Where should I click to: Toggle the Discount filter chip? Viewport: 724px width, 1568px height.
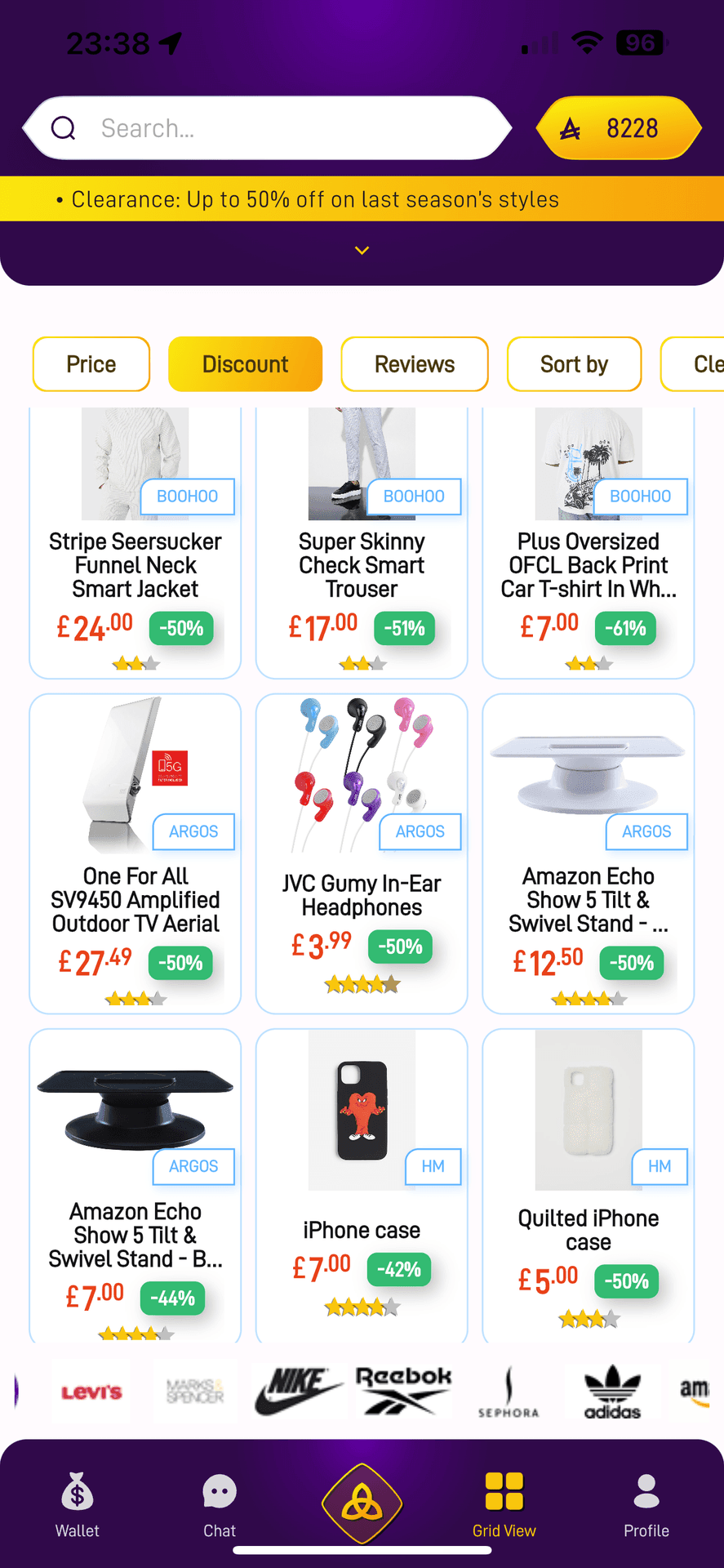coord(245,364)
